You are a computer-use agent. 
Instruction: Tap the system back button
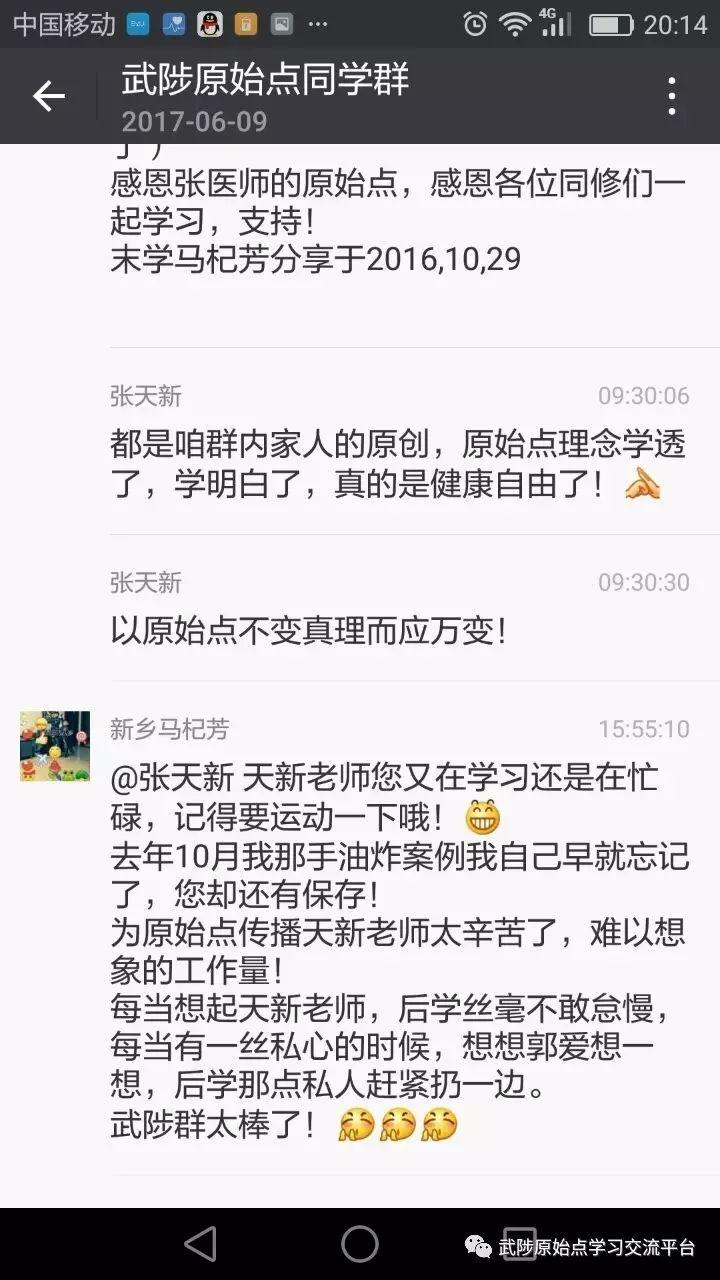pos(201,1243)
